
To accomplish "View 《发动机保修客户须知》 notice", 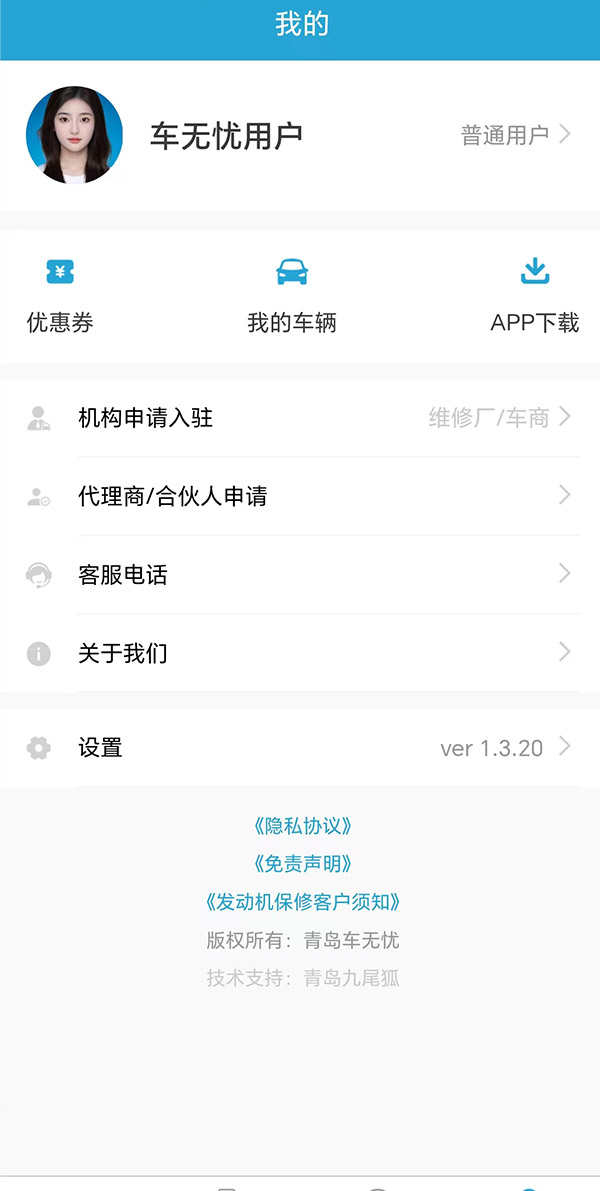I will pyautogui.click(x=302, y=902).
